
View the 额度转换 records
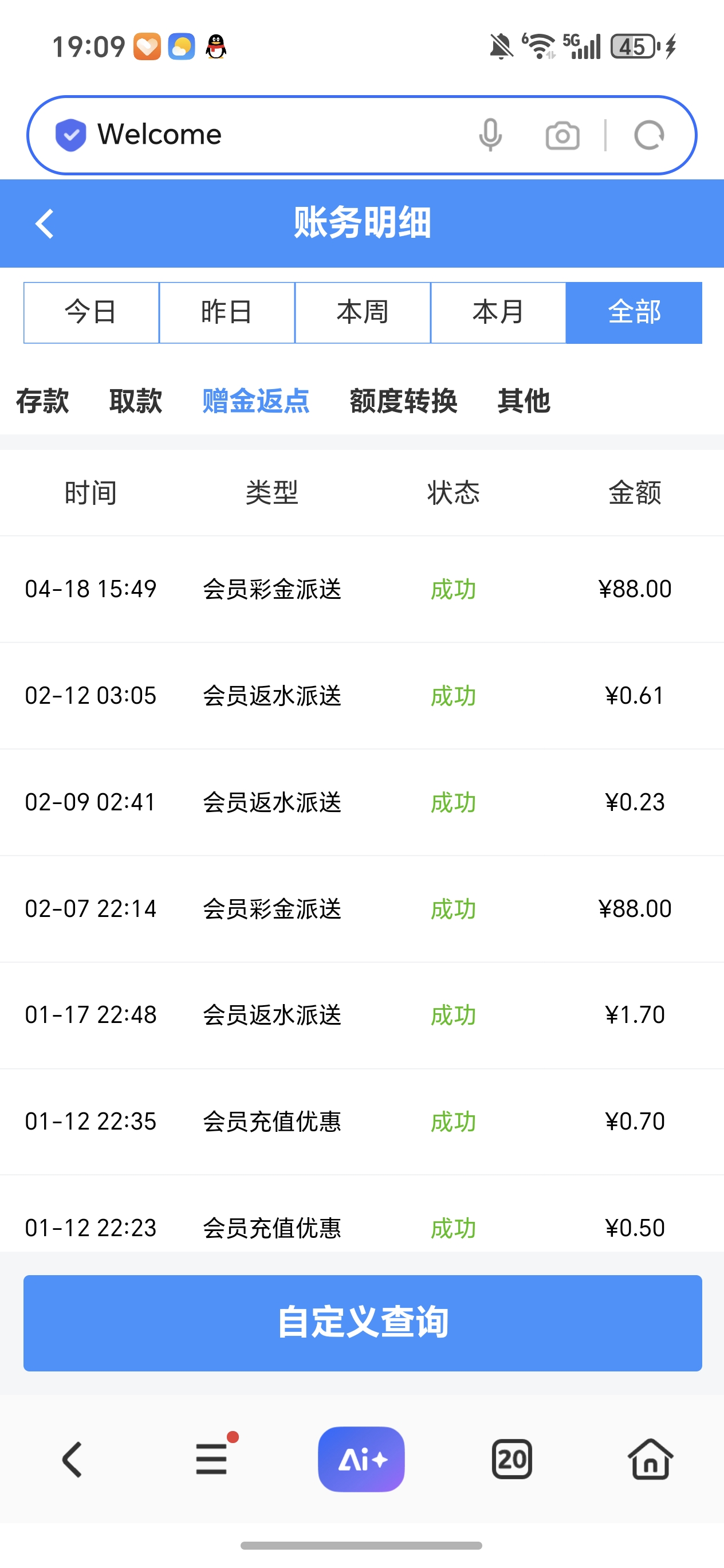pos(403,401)
